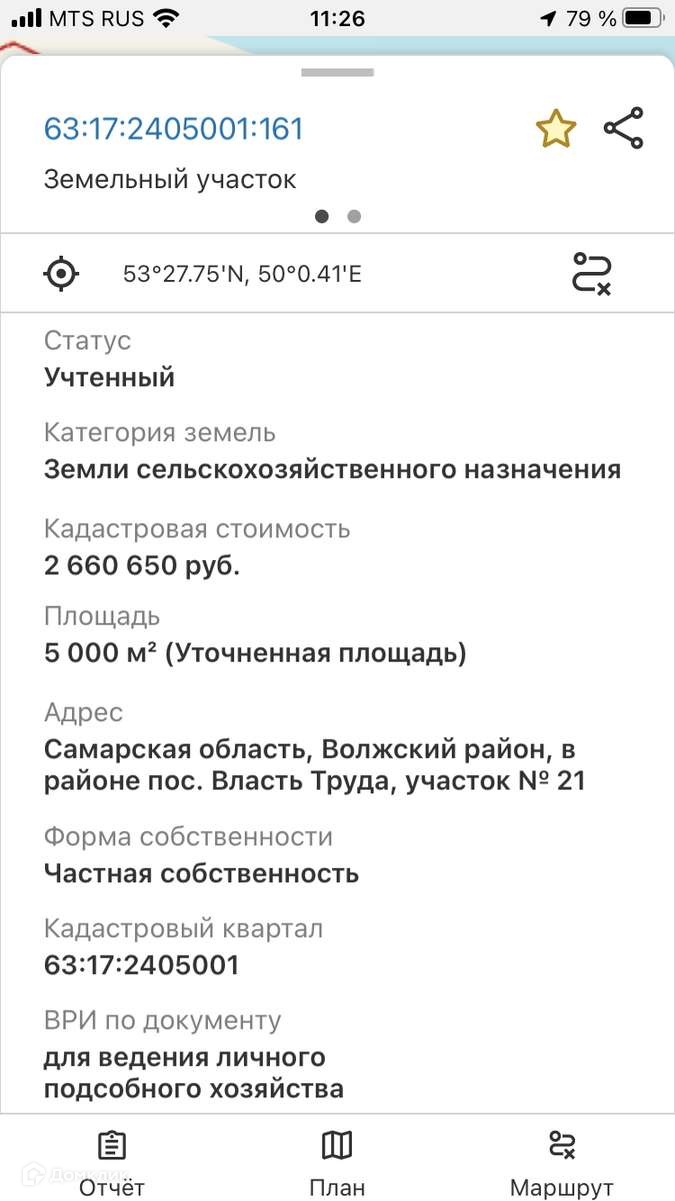Open the Отчёт tab
This screenshot has height=1201, width=675.
[x=112, y=1163]
